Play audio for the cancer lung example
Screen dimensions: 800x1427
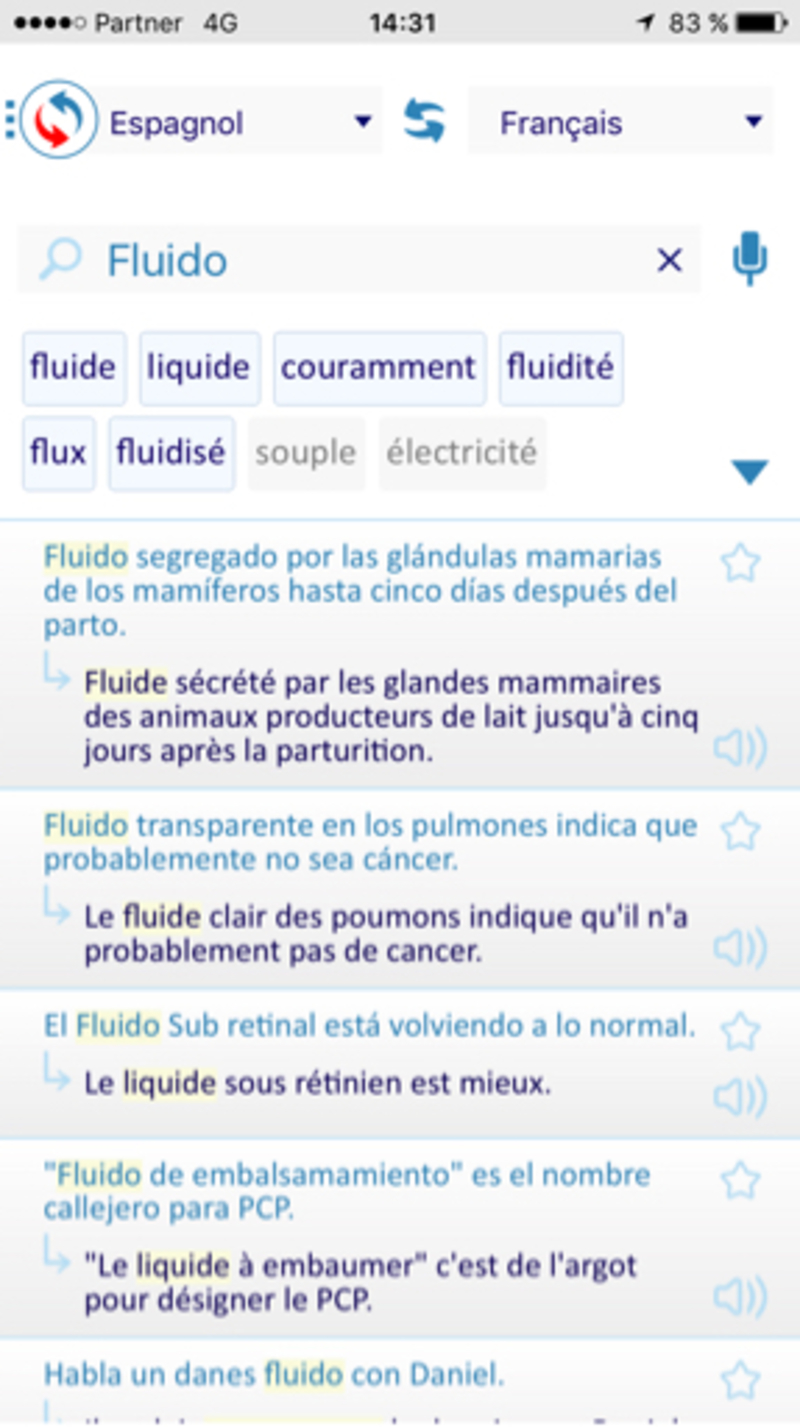point(742,945)
